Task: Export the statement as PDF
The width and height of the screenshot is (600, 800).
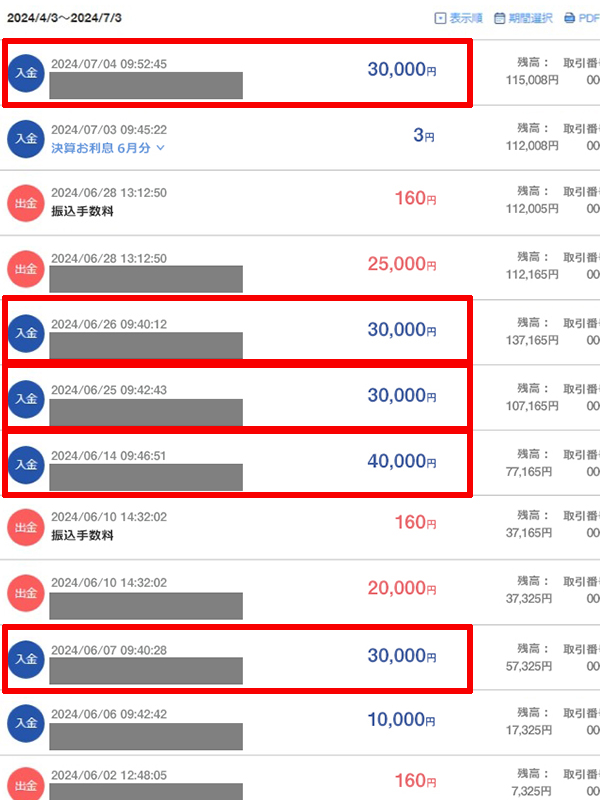Action: [x=582, y=18]
